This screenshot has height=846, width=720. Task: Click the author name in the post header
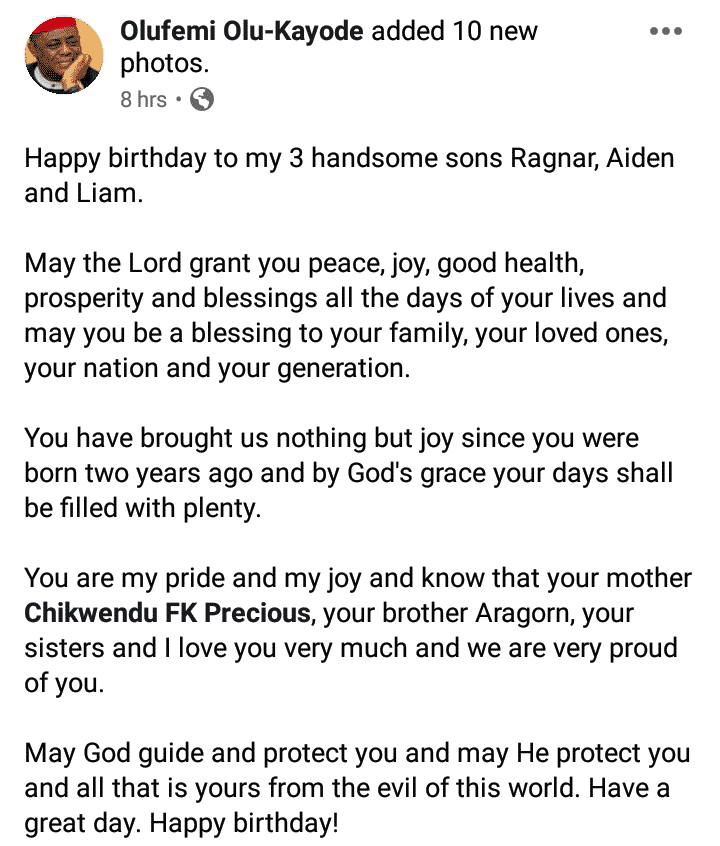point(240,31)
